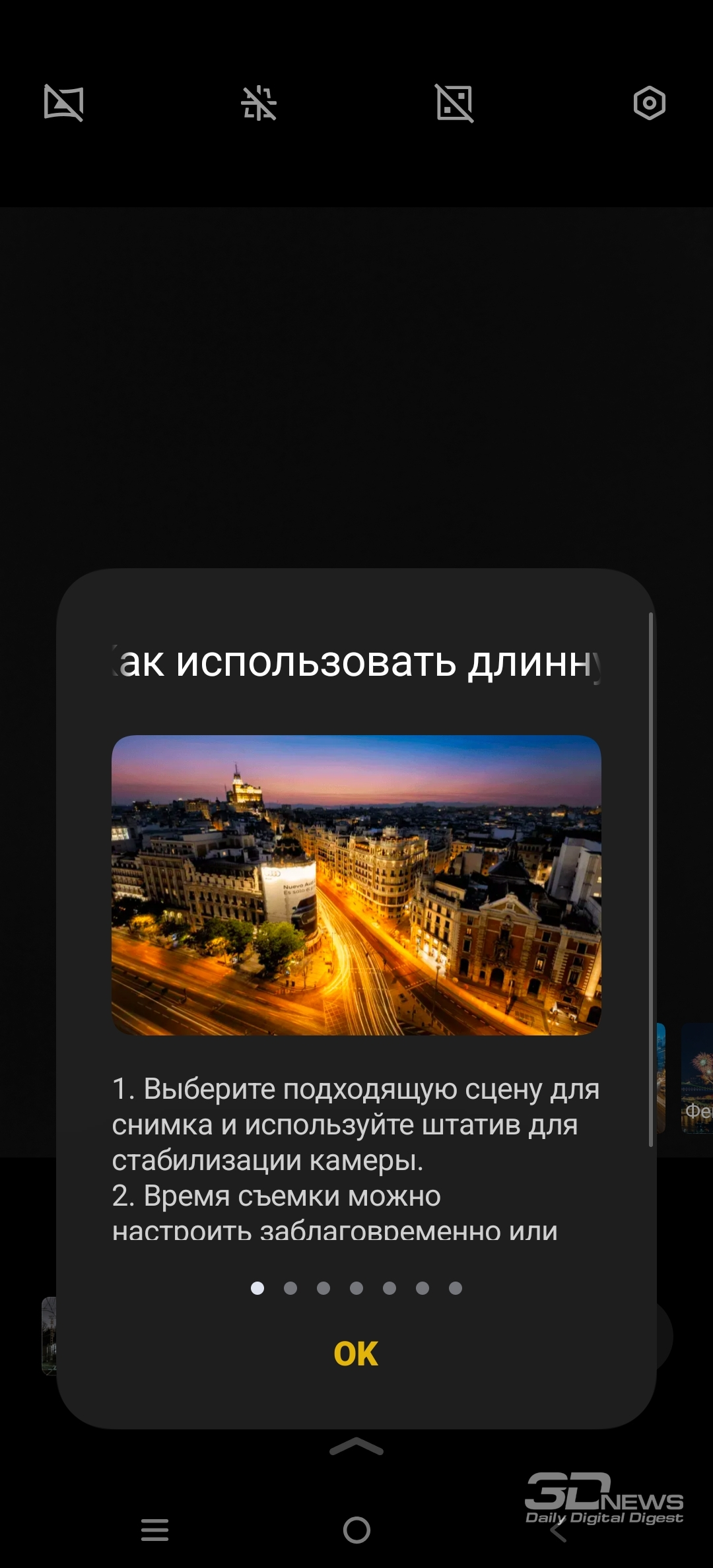Go back using the navigation bar arrow
The width and height of the screenshot is (713, 1568).
tap(559, 1530)
